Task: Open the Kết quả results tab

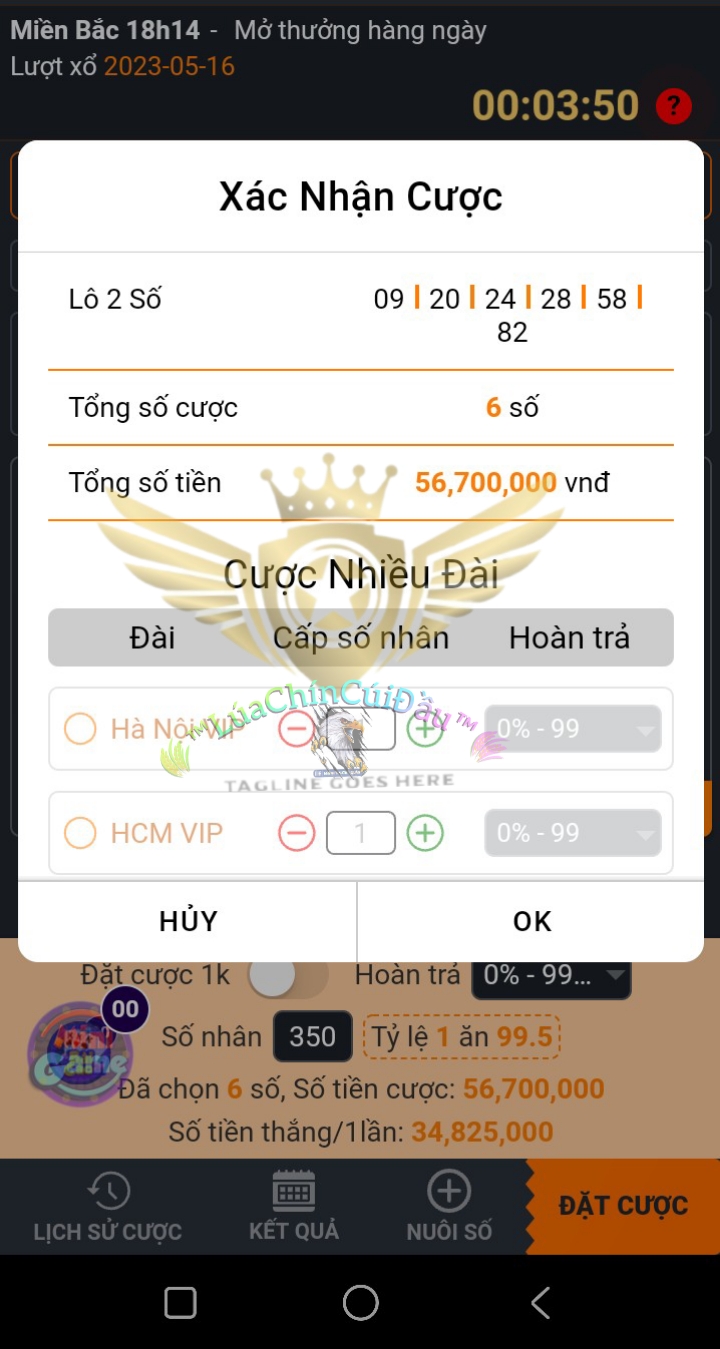Action: [294, 1207]
